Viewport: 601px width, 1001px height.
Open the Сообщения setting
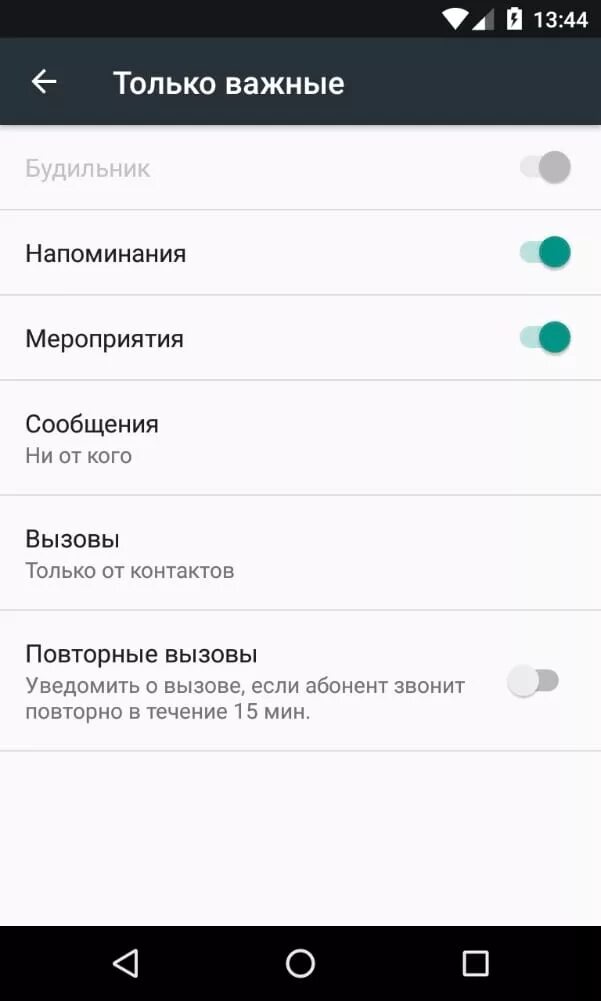click(x=300, y=437)
